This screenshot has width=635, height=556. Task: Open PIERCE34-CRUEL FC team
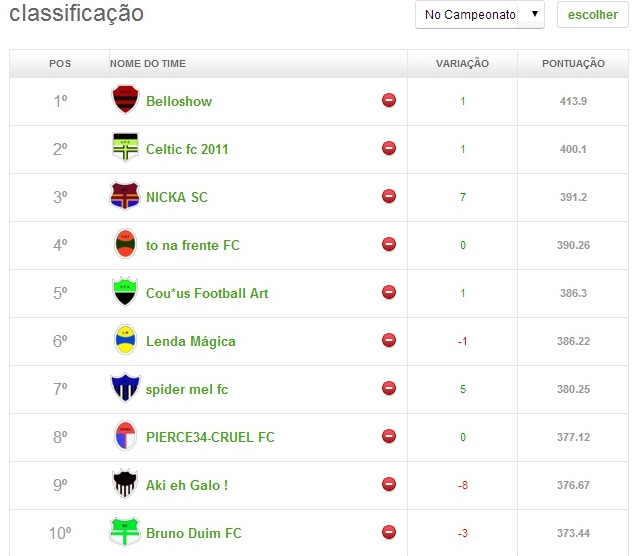click(x=210, y=437)
